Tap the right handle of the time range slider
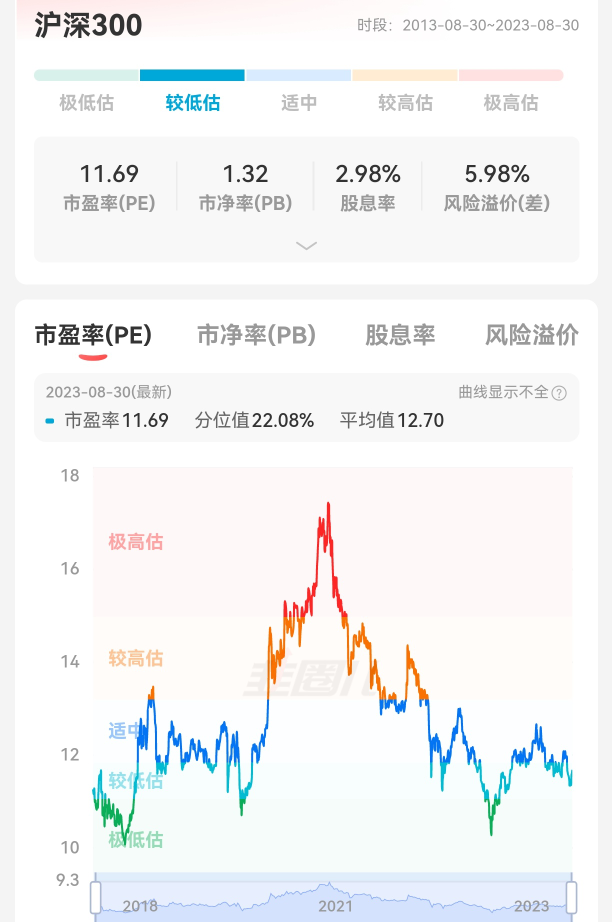Viewport: 612px width, 922px height. [571, 897]
